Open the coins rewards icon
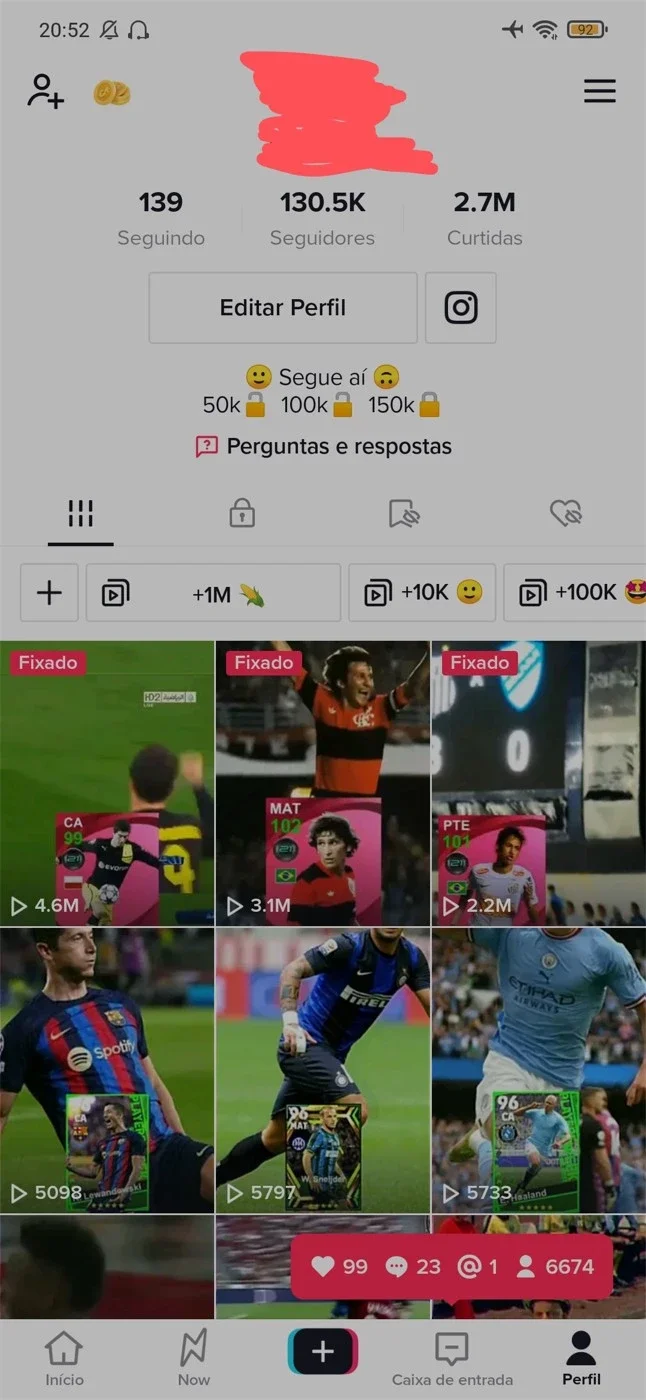 [112, 93]
